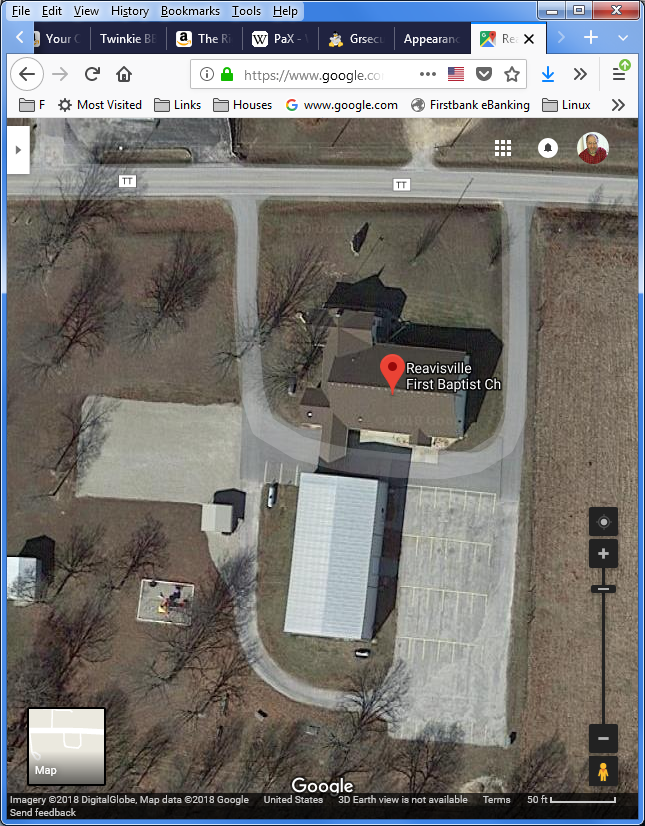Open Google notifications bell
645x826 pixels.
click(548, 148)
